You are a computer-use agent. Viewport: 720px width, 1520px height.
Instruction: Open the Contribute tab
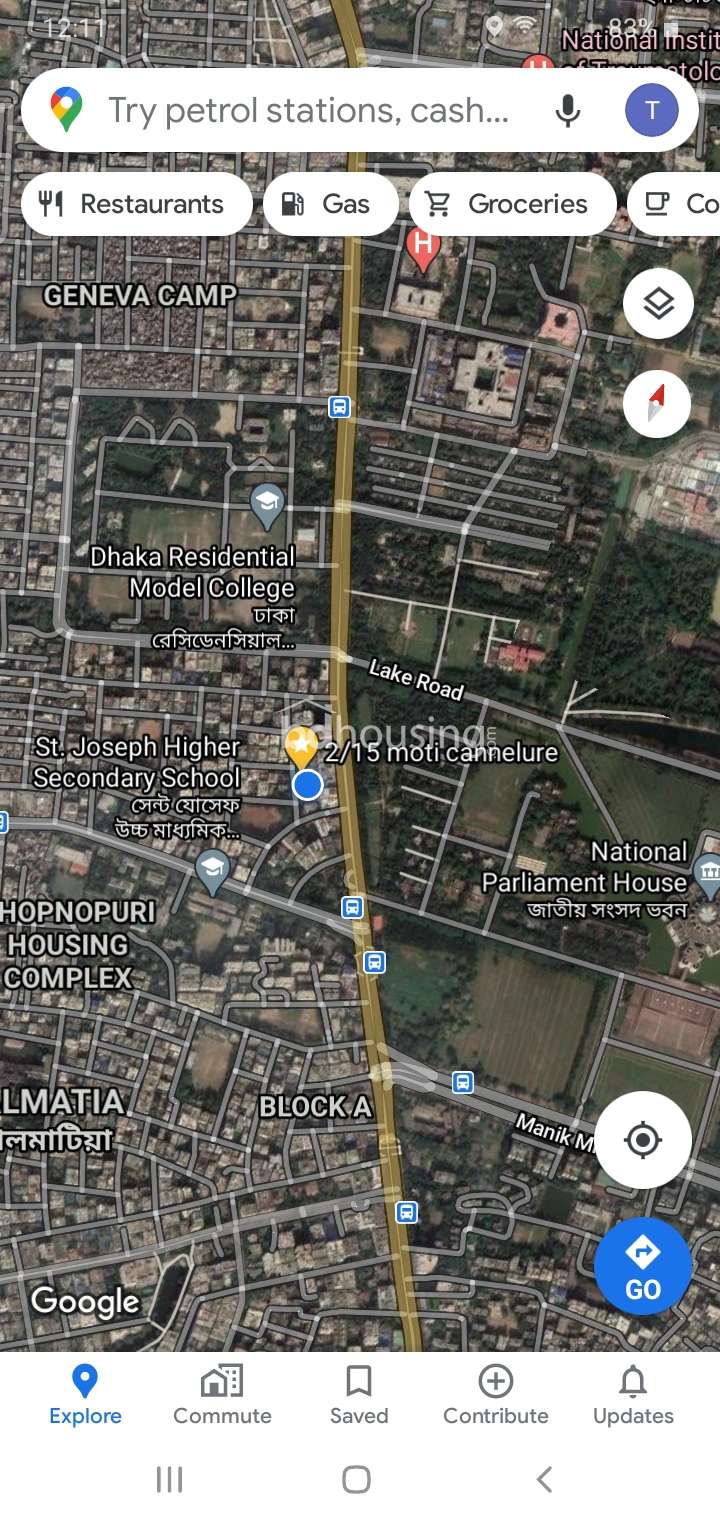tap(496, 1395)
